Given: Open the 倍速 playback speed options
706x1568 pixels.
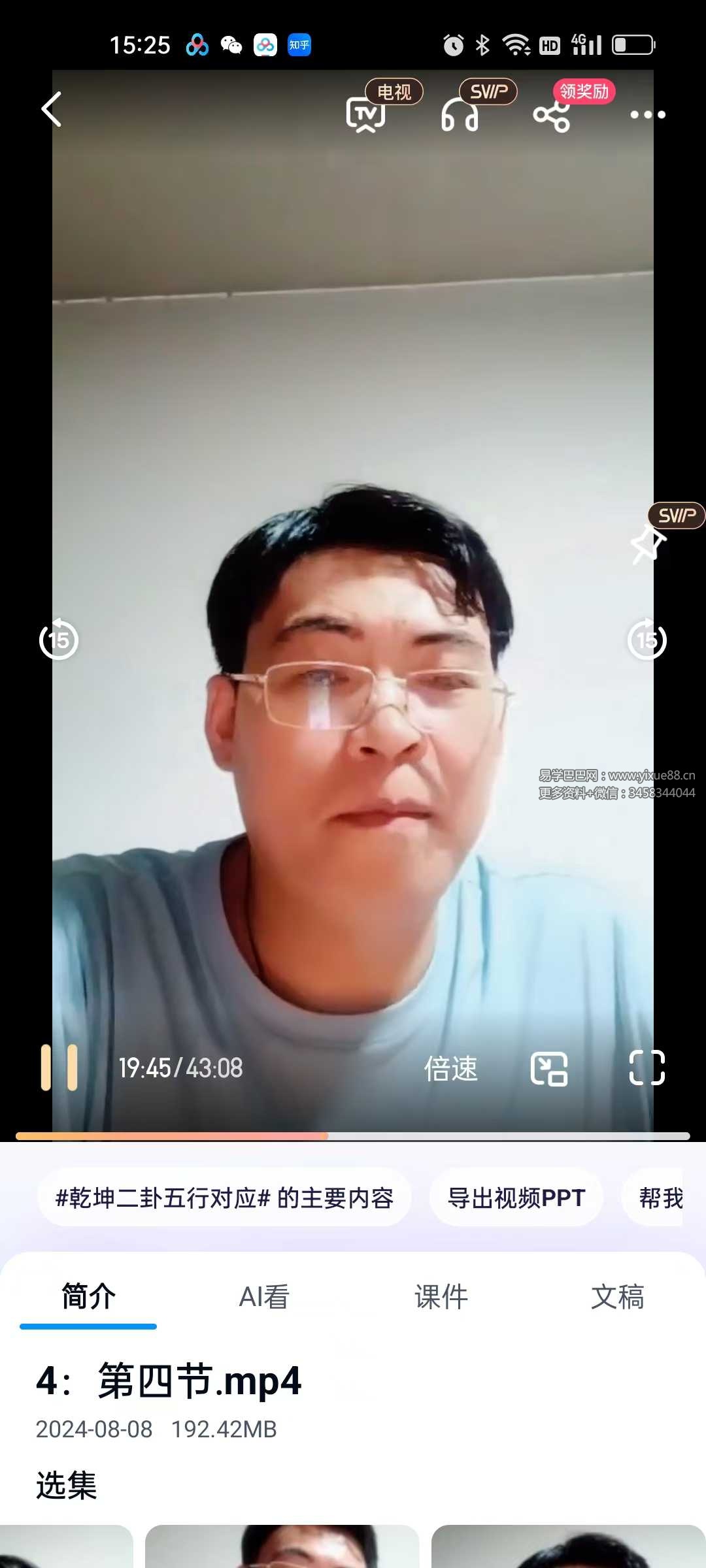Looking at the screenshot, I should [450, 1069].
